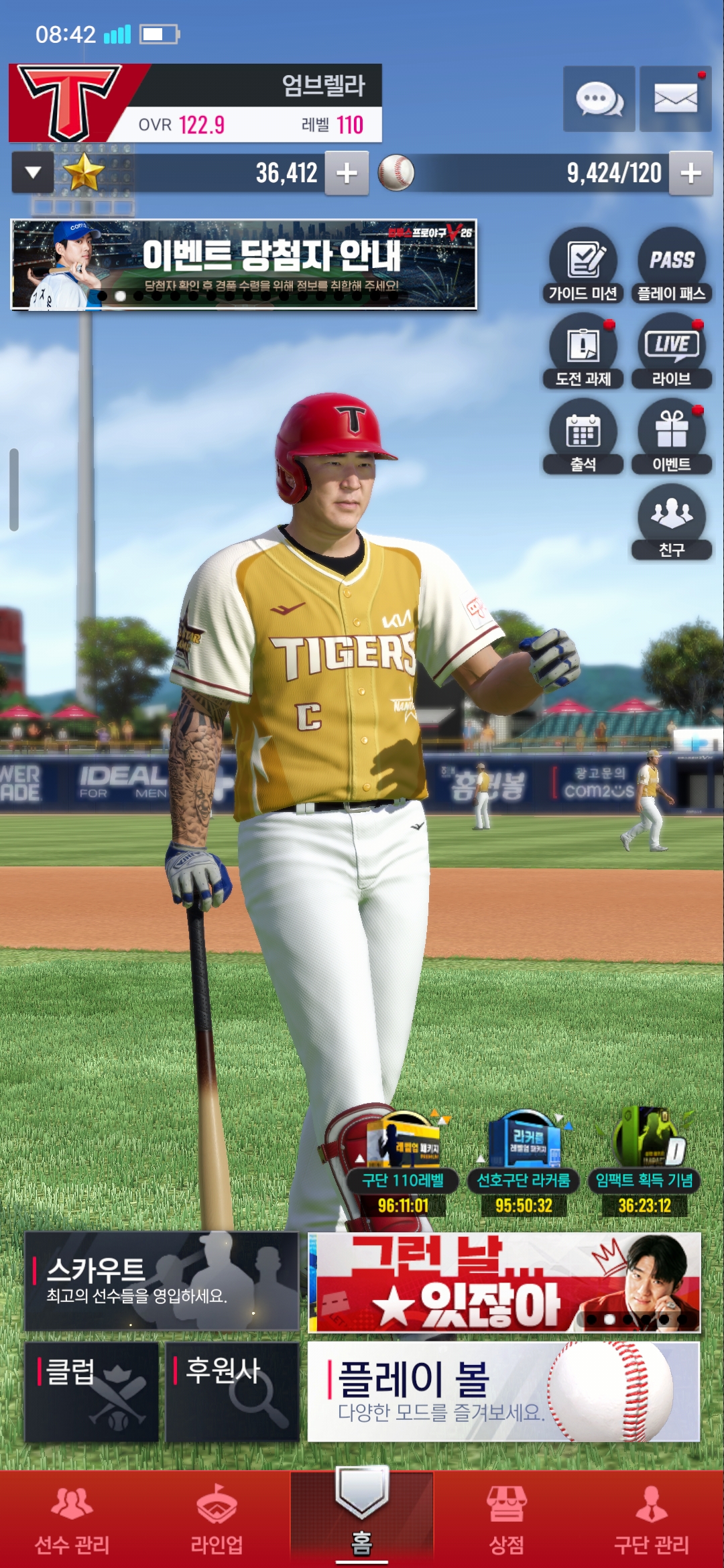
Task: Open the 구단 110레벨 package offer
Action: click(x=403, y=1165)
